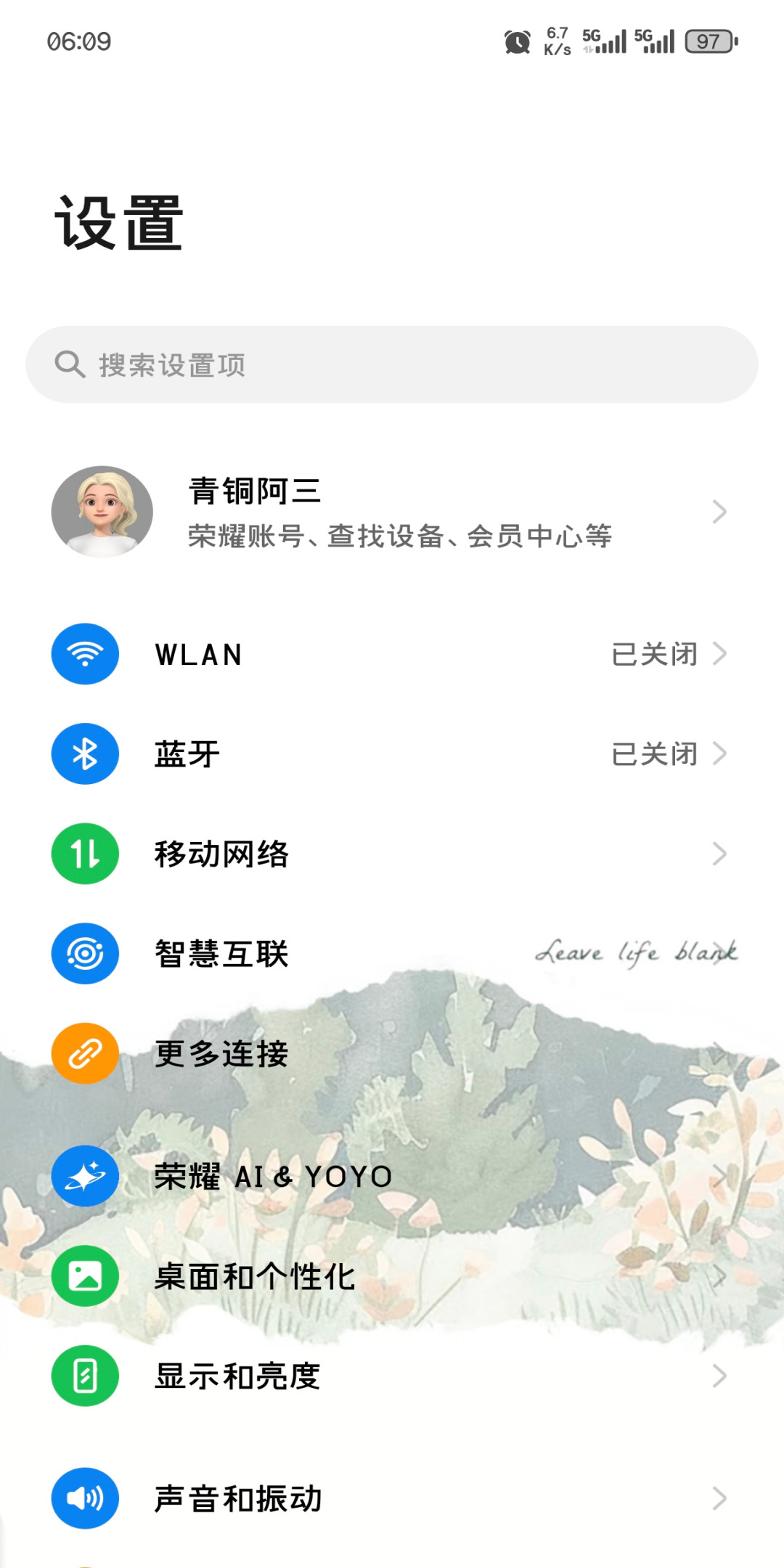Open 更多连接 settings
The width and height of the screenshot is (784, 1568).
click(392, 1054)
